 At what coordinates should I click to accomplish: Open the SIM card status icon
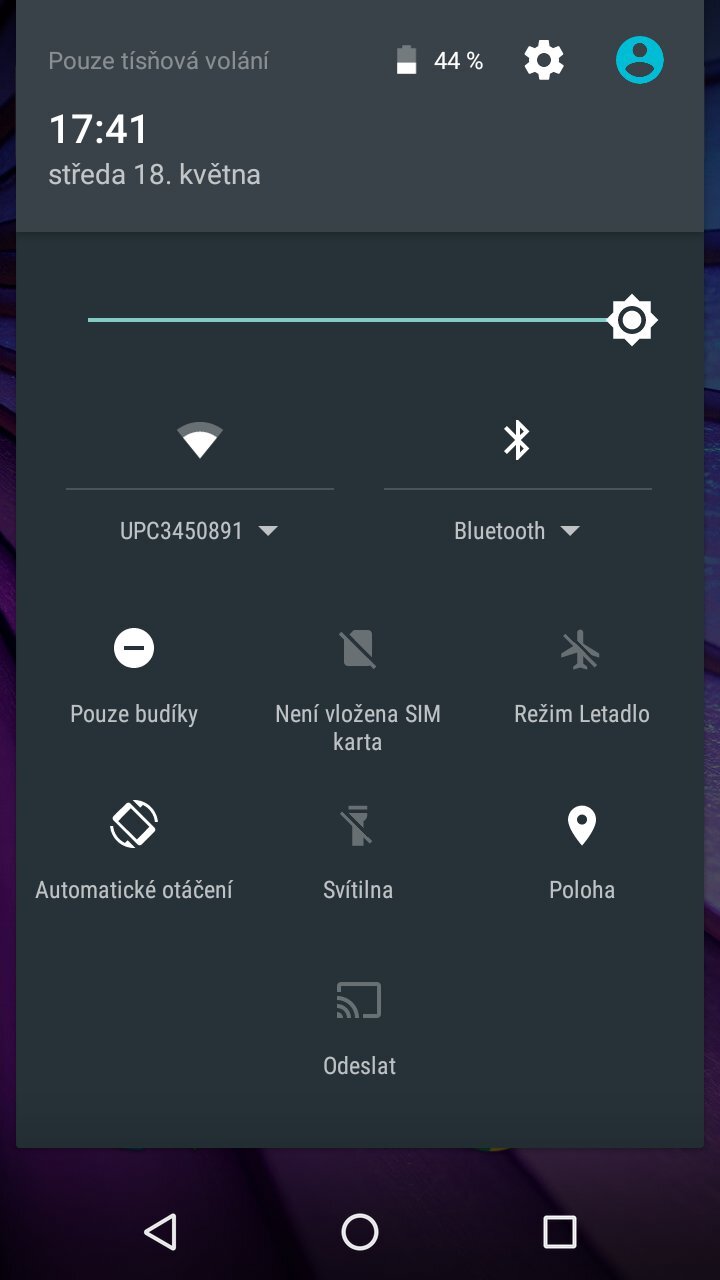click(x=358, y=648)
